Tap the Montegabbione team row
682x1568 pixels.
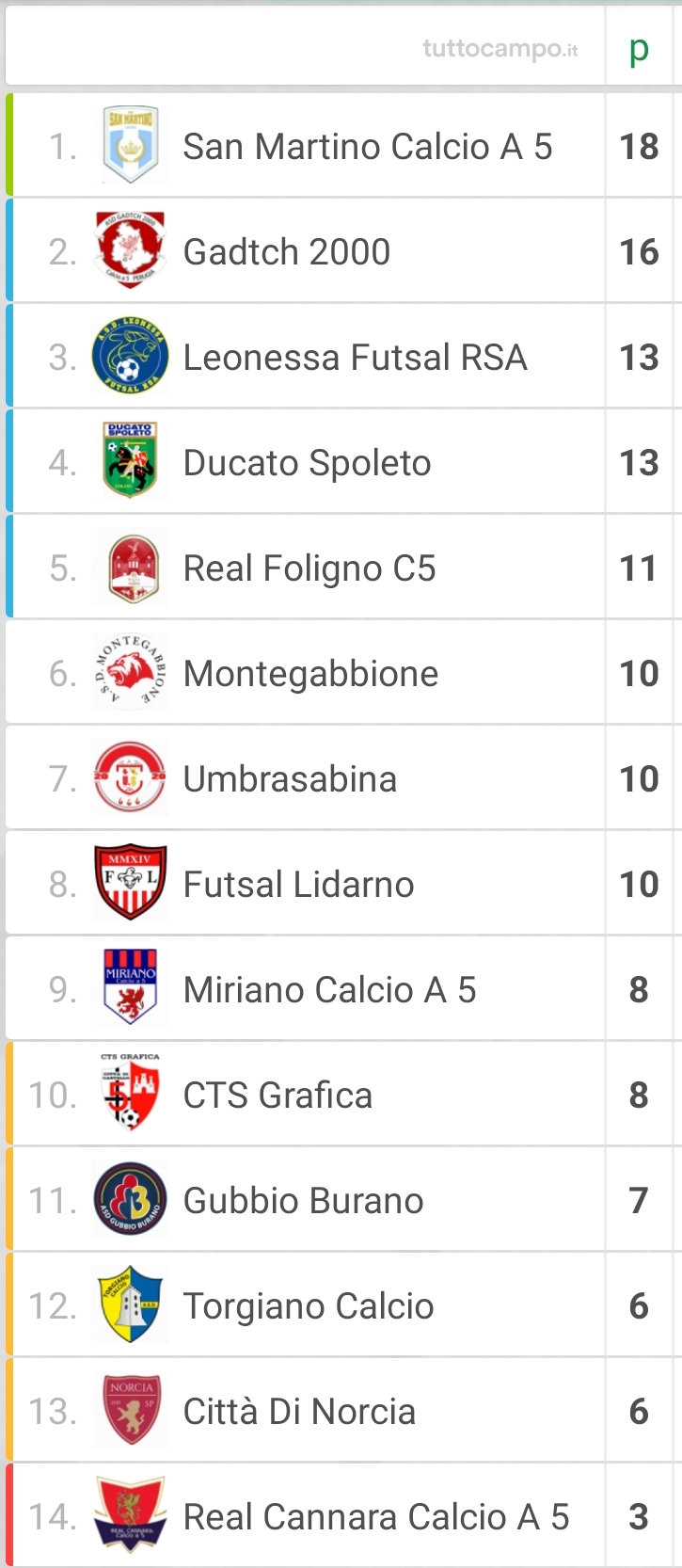343,673
